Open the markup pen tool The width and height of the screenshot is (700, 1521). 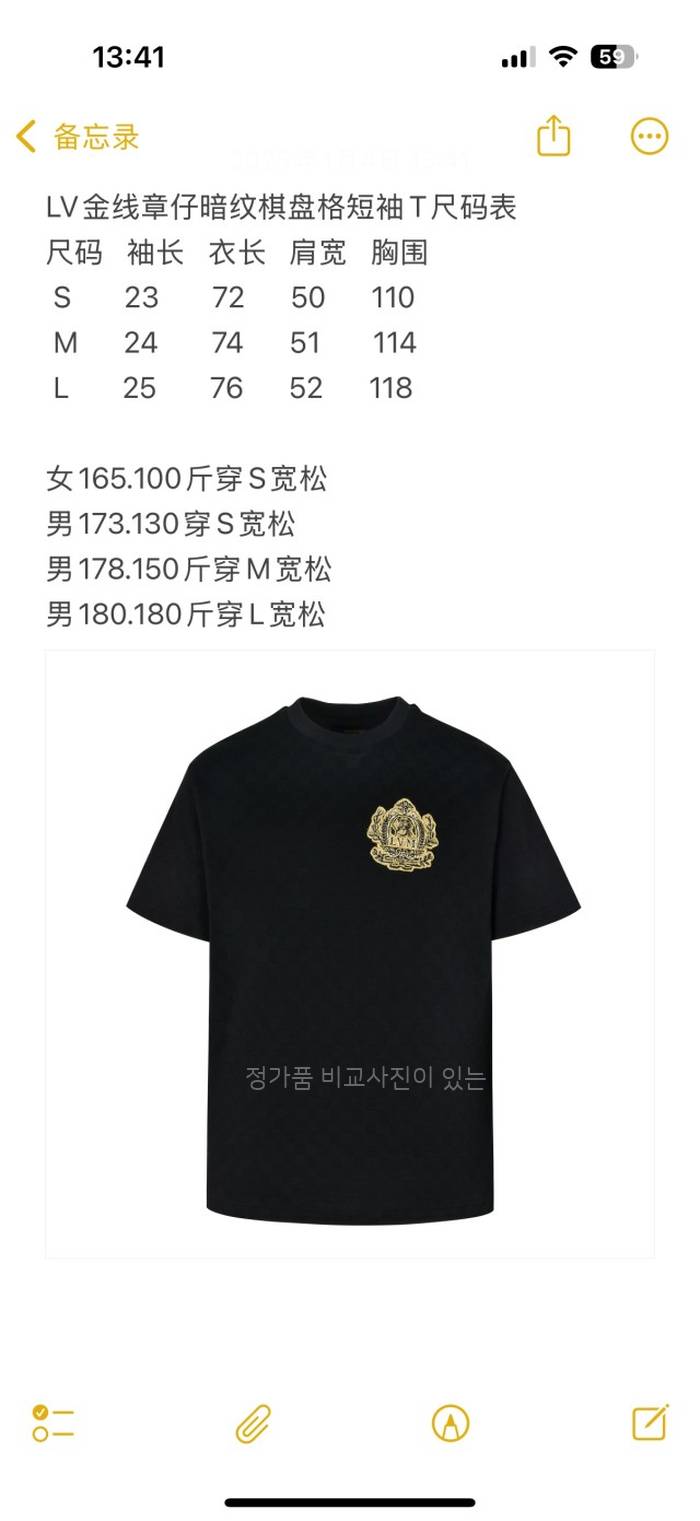point(450,1422)
